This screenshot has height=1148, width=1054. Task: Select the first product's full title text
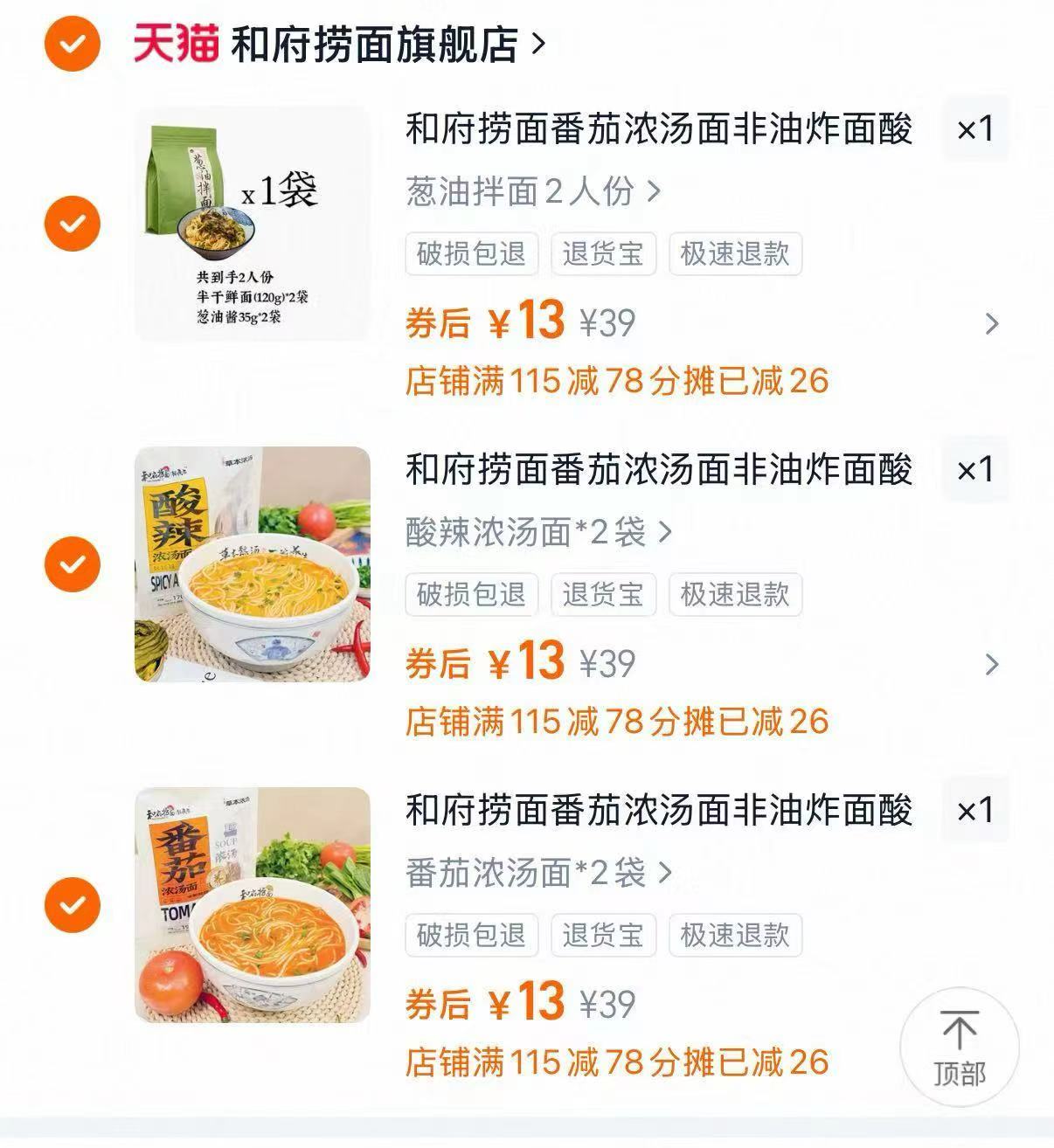point(662,128)
